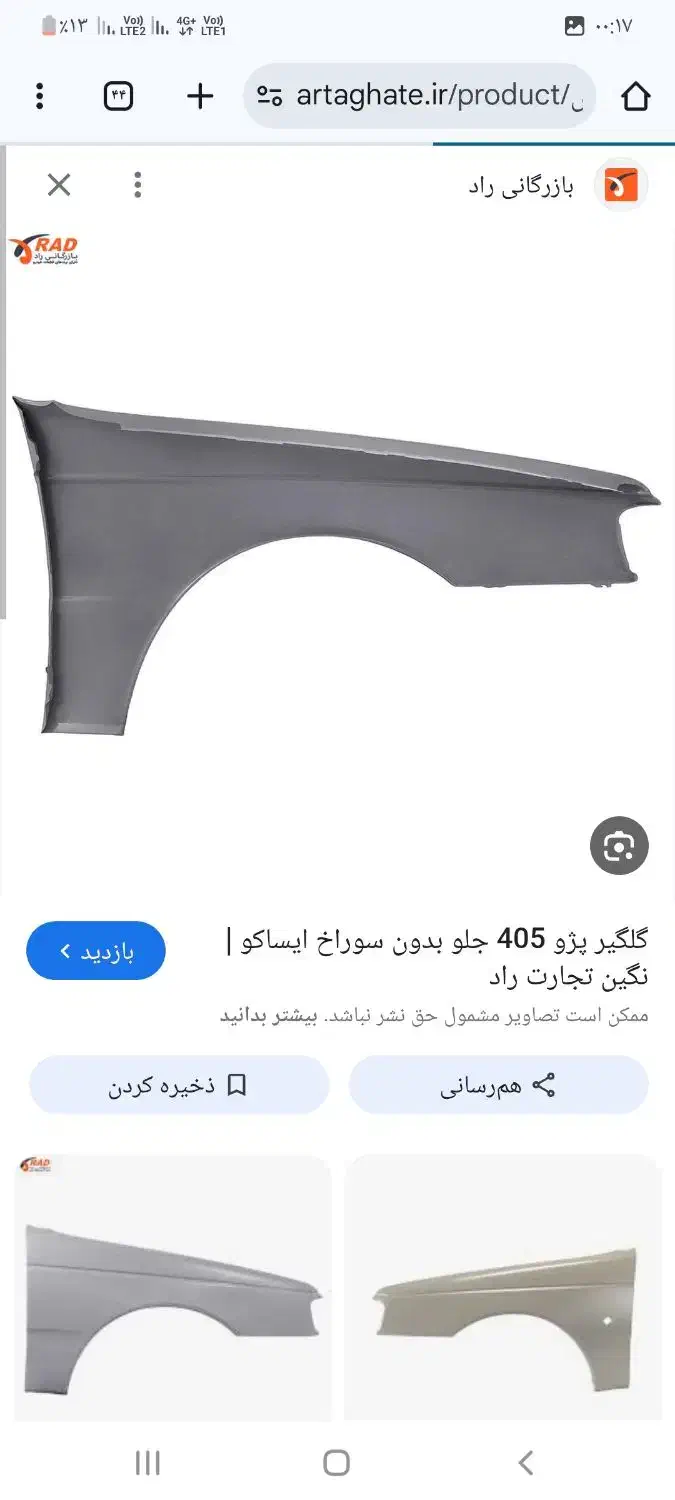Tap the بازدید visit button
The width and height of the screenshot is (675, 1500).
pos(96,950)
